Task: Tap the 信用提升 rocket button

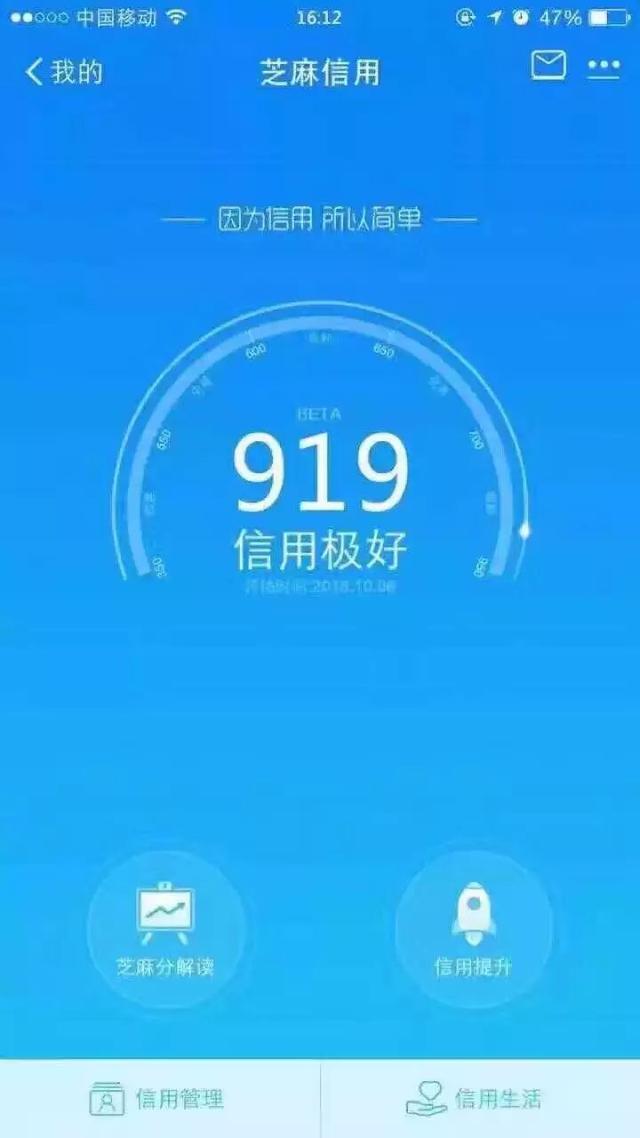Action: [474, 930]
